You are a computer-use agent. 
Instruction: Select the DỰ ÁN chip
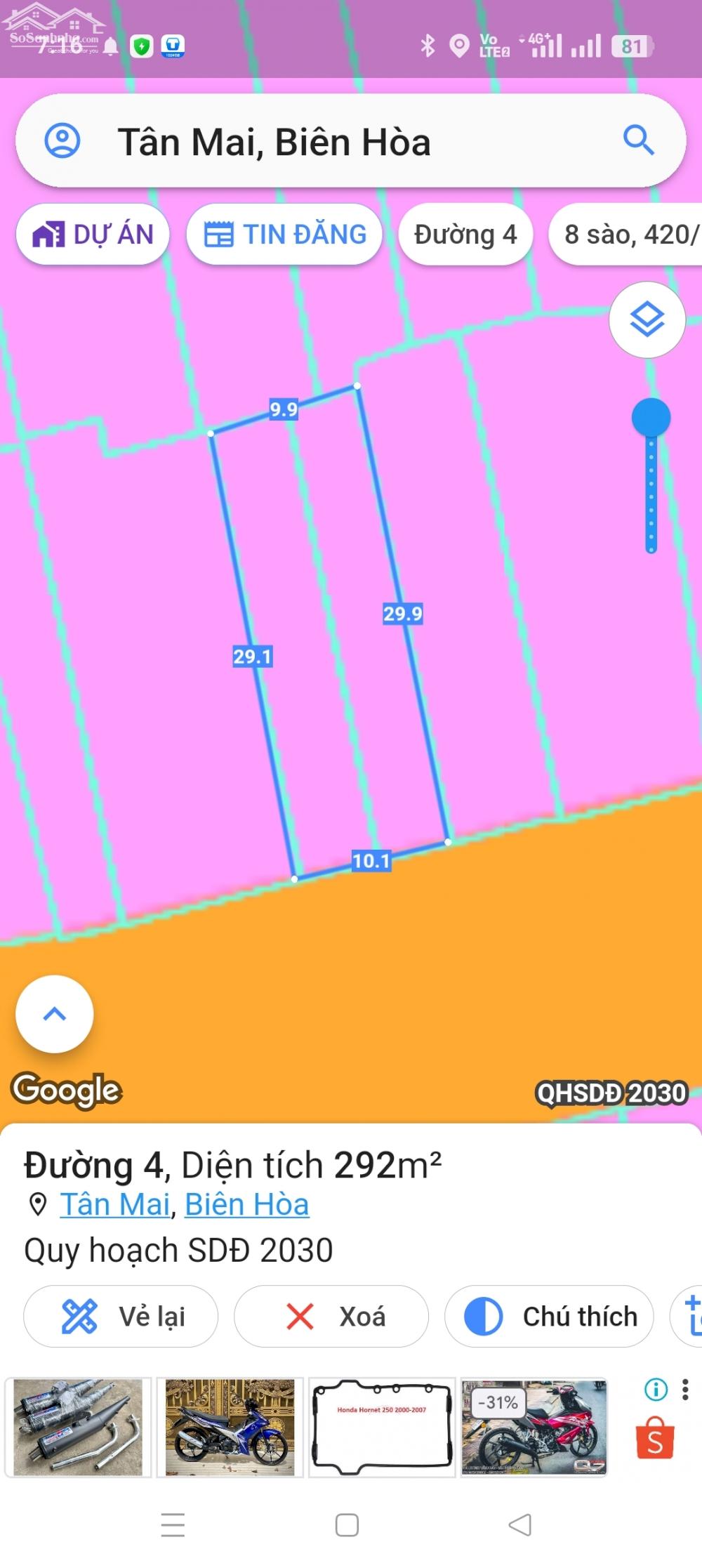click(93, 235)
